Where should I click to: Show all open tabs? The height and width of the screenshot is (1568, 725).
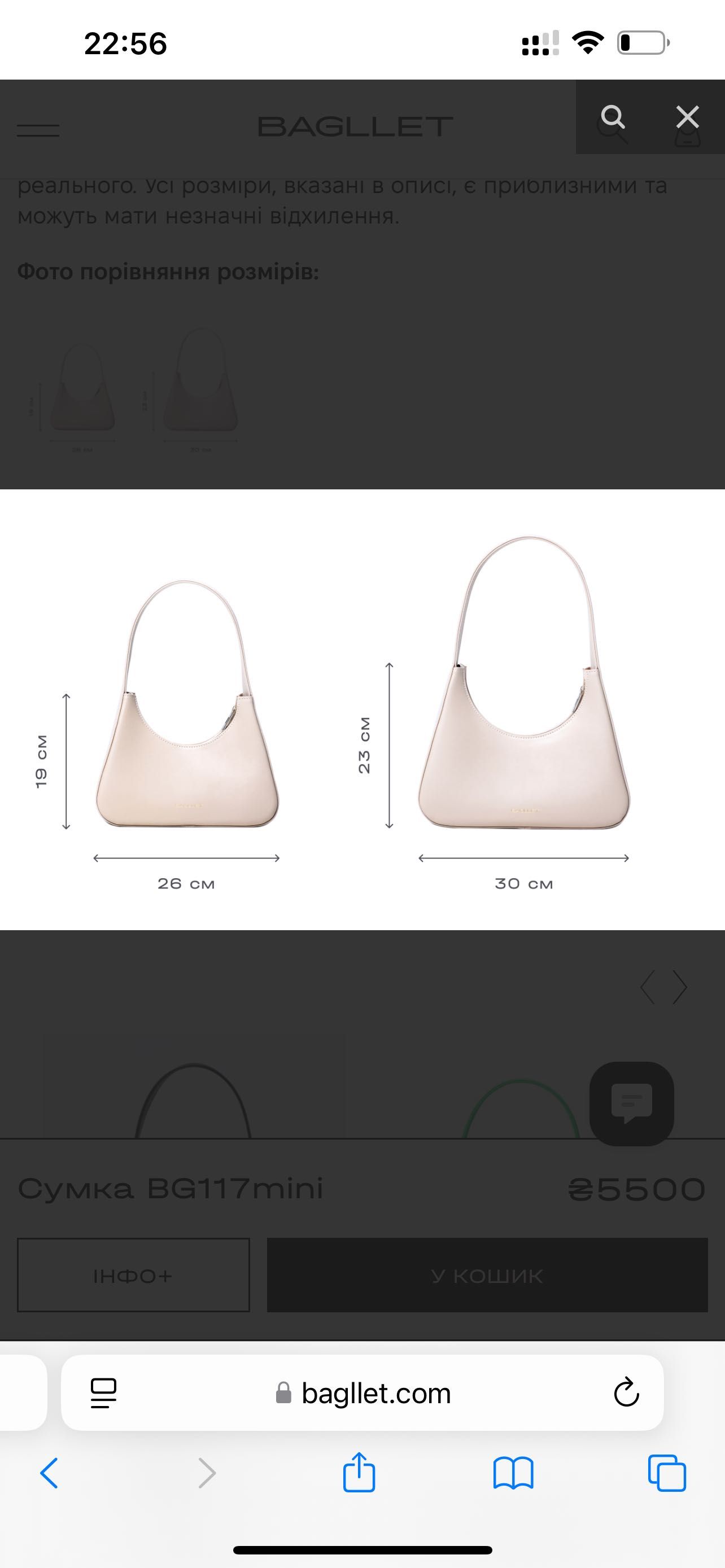667,1473
